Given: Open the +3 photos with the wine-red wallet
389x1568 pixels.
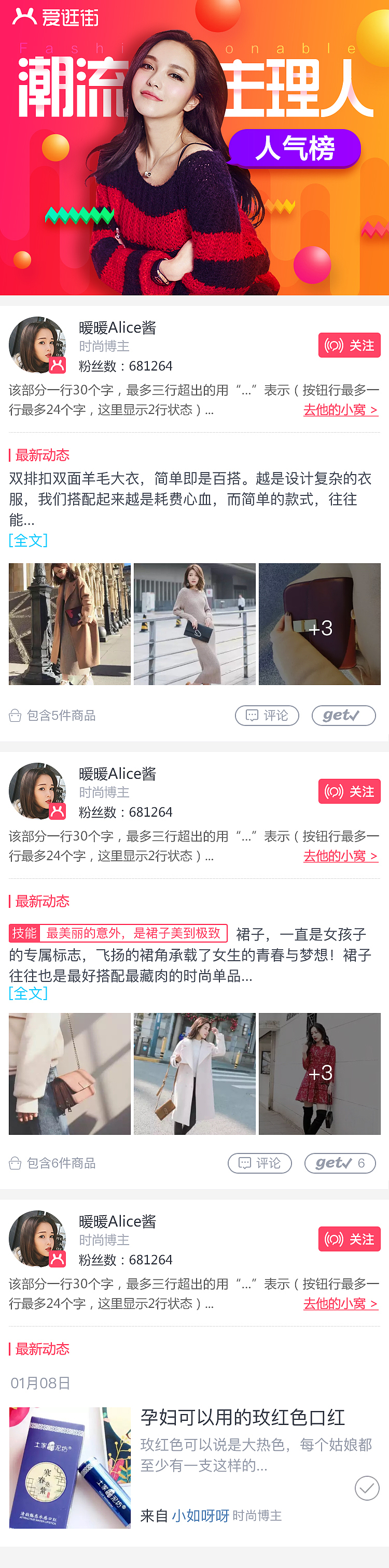Looking at the screenshot, I should 319,624.
